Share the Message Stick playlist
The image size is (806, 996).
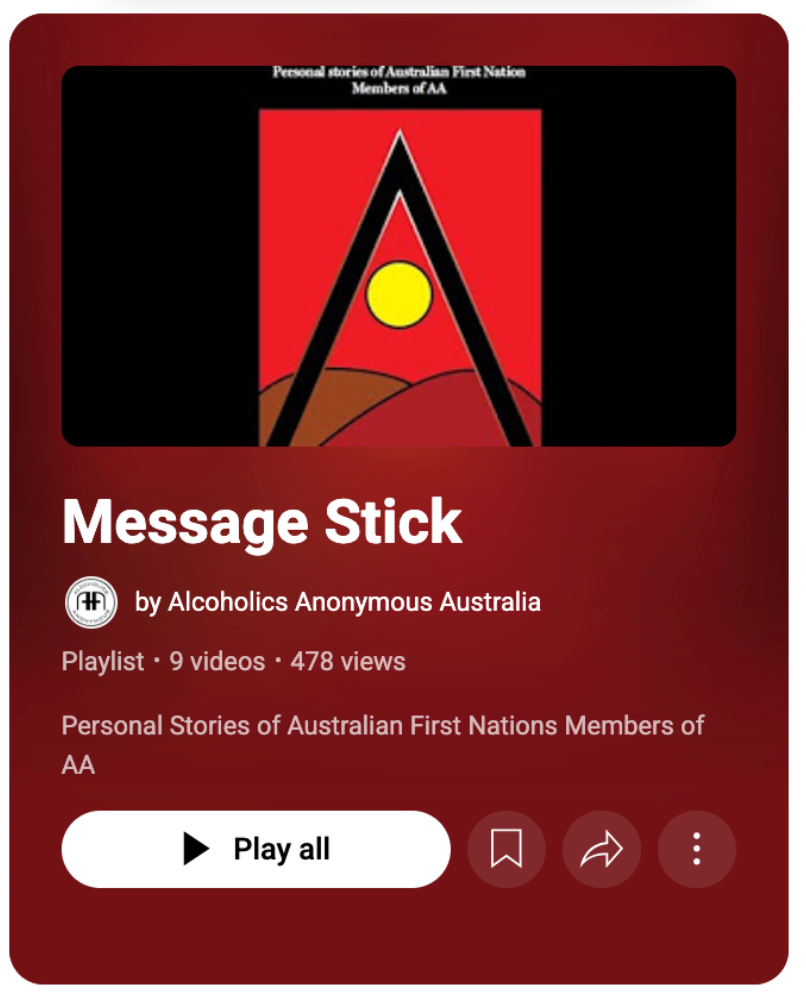click(601, 849)
